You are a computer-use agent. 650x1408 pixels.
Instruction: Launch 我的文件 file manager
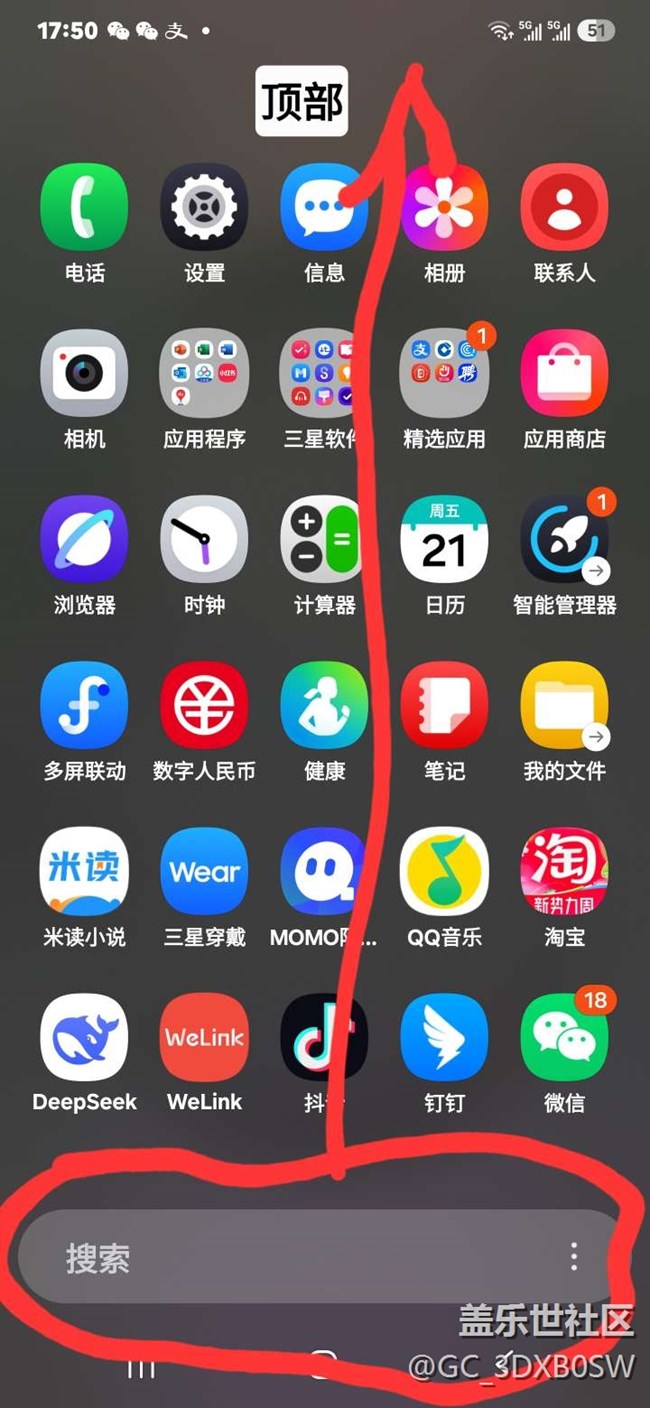[x=564, y=705]
